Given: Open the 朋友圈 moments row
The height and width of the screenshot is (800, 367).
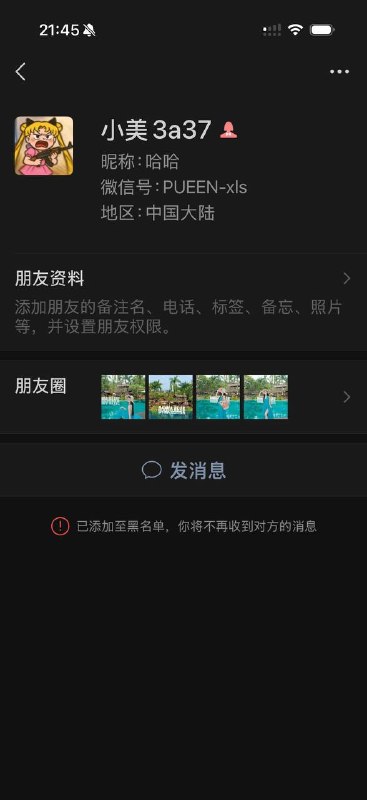Looking at the screenshot, I should [x=183, y=397].
